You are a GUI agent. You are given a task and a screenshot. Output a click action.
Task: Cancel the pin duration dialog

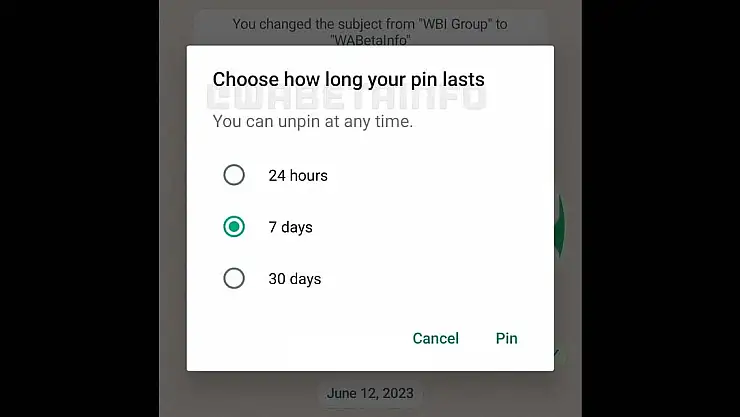pyautogui.click(x=435, y=338)
